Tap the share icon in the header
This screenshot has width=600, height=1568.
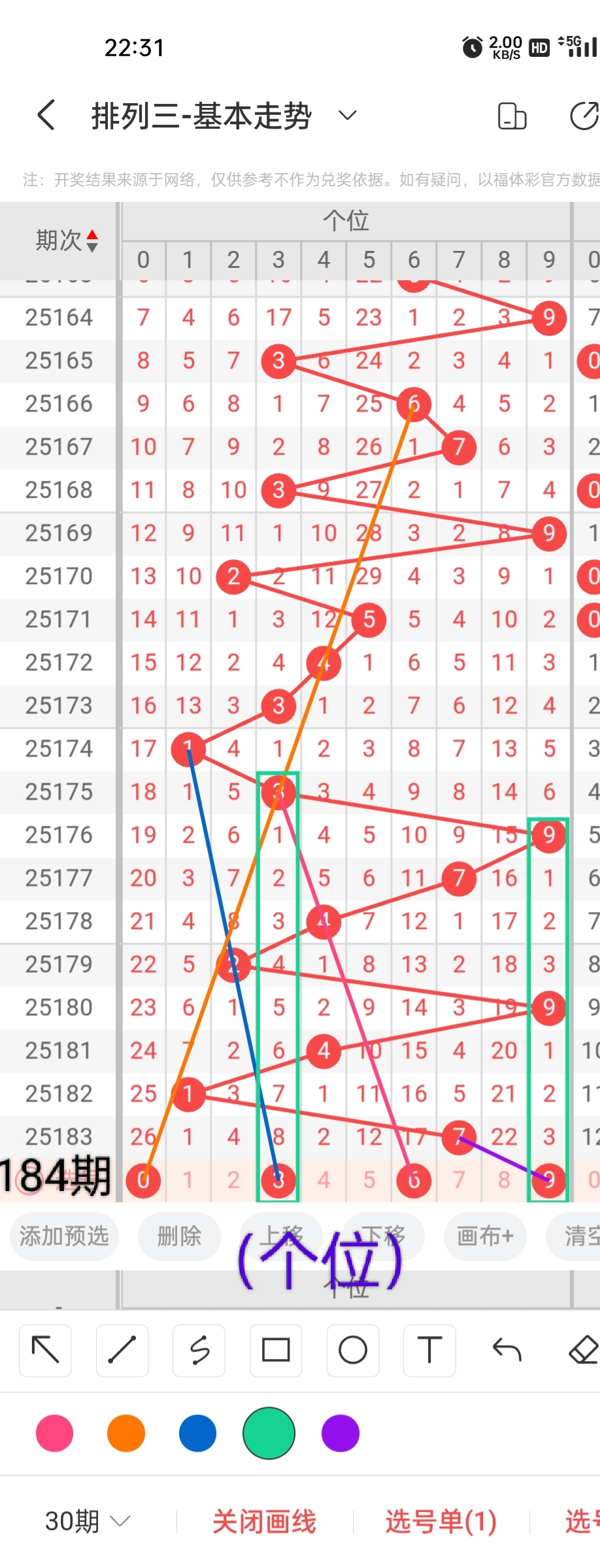pos(584,116)
